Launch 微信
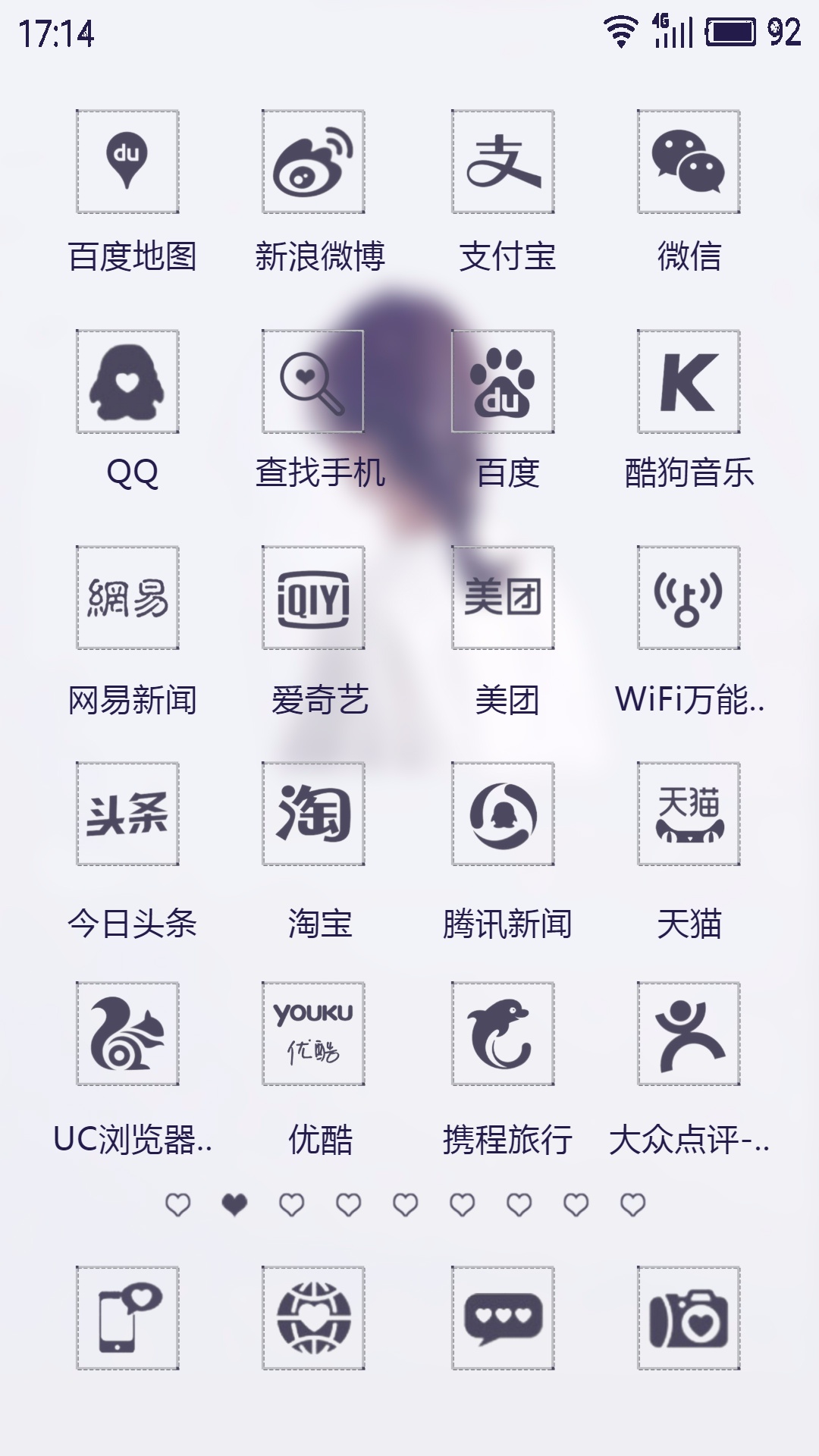Viewport: 819px width, 1456px height. [x=689, y=162]
